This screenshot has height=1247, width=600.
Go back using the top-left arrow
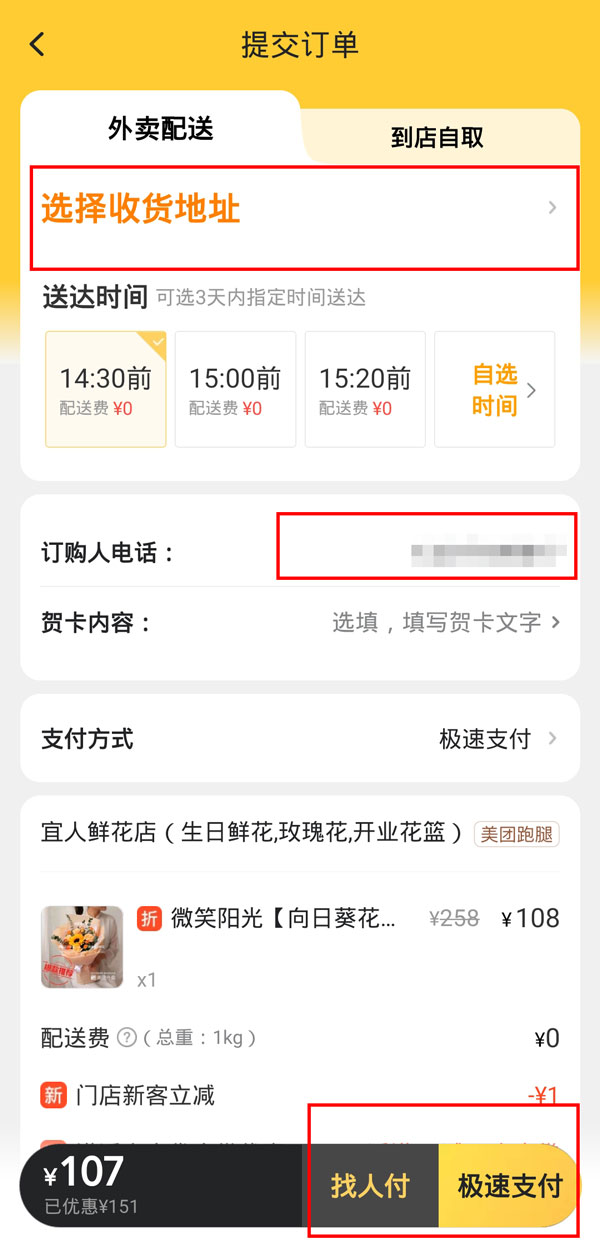click(x=38, y=45)
